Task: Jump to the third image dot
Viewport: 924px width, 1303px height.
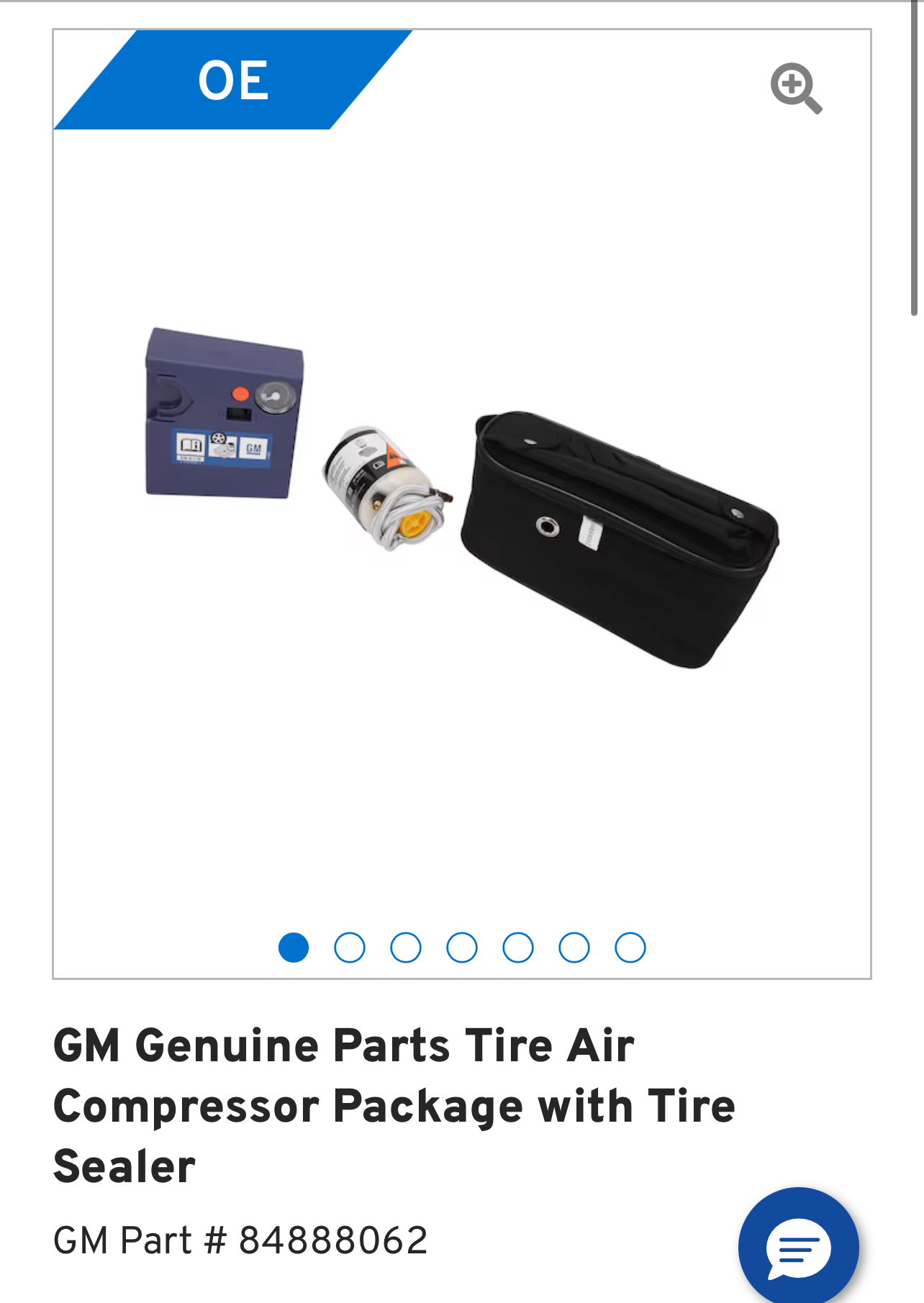Action: point(406,948)
